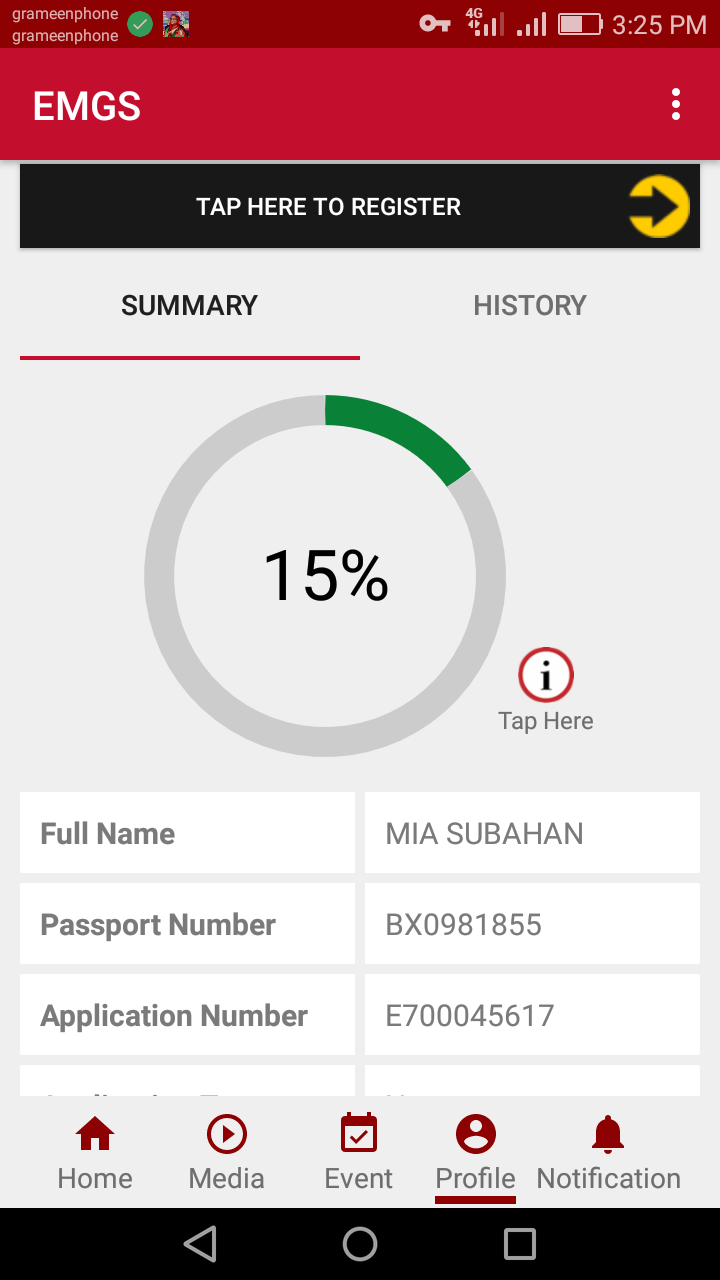Tap the register banner
Viewport: 720px width, 1280px height.
coord(360,207)
